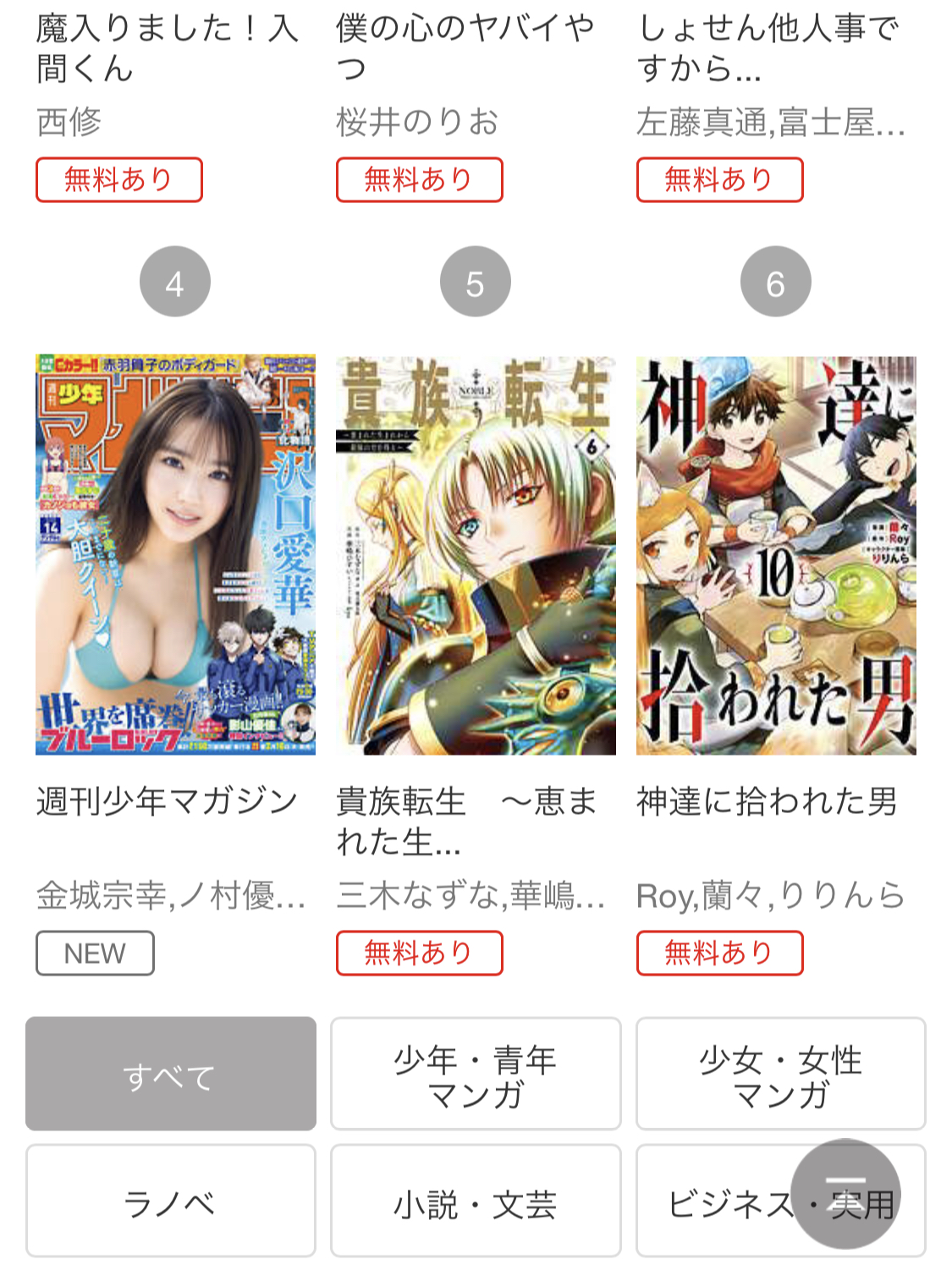
Task: Tap the floating scroll-to-top button
Action: 845,1193
